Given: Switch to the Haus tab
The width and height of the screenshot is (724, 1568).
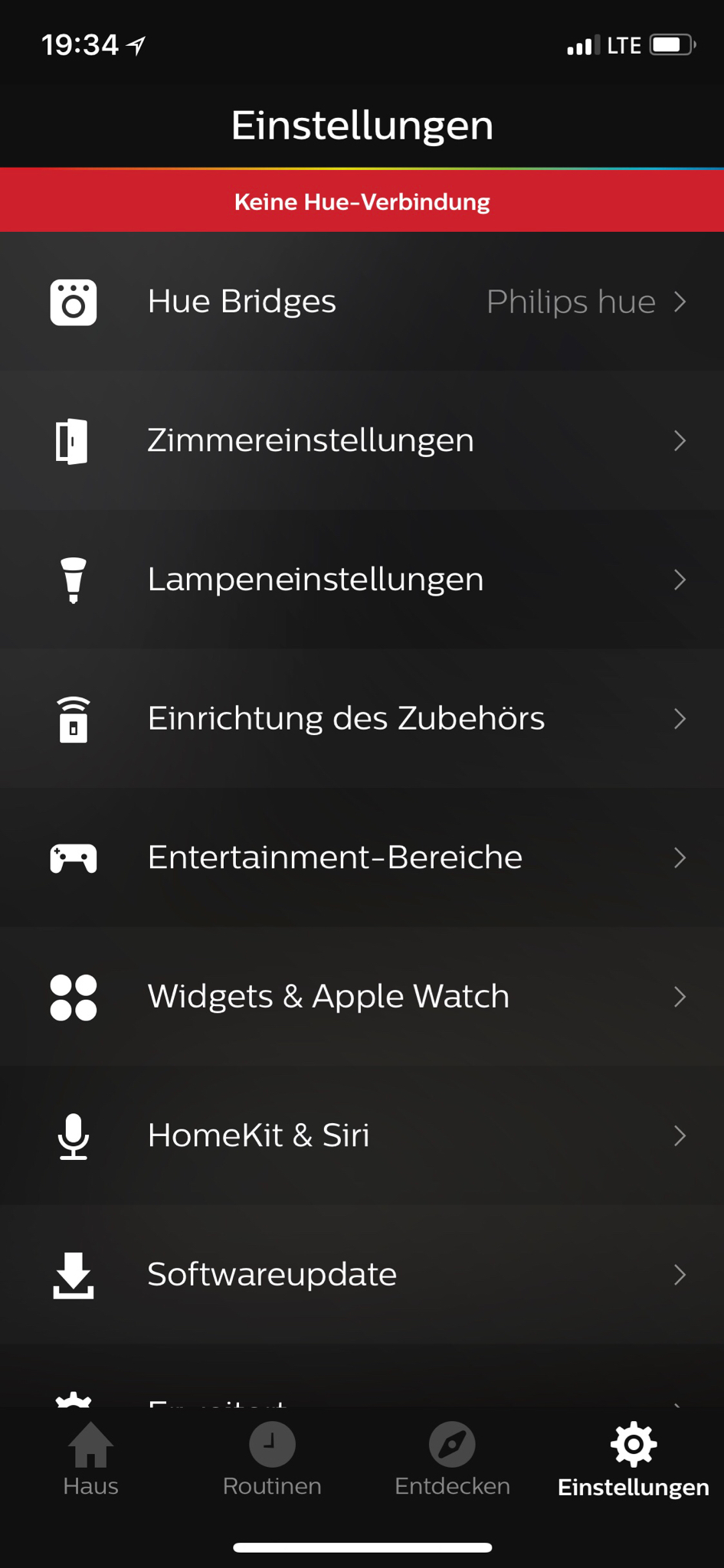Looking at the screenshot, I should 90,1460.
